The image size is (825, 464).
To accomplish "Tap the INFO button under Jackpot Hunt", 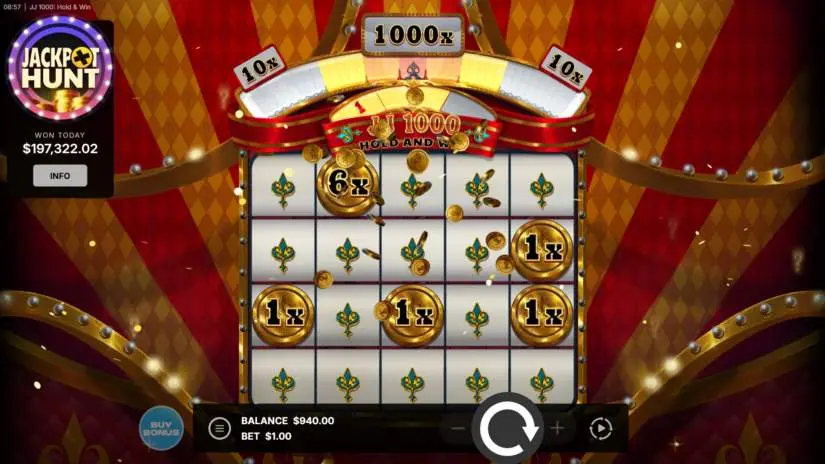I will [60, 176].
